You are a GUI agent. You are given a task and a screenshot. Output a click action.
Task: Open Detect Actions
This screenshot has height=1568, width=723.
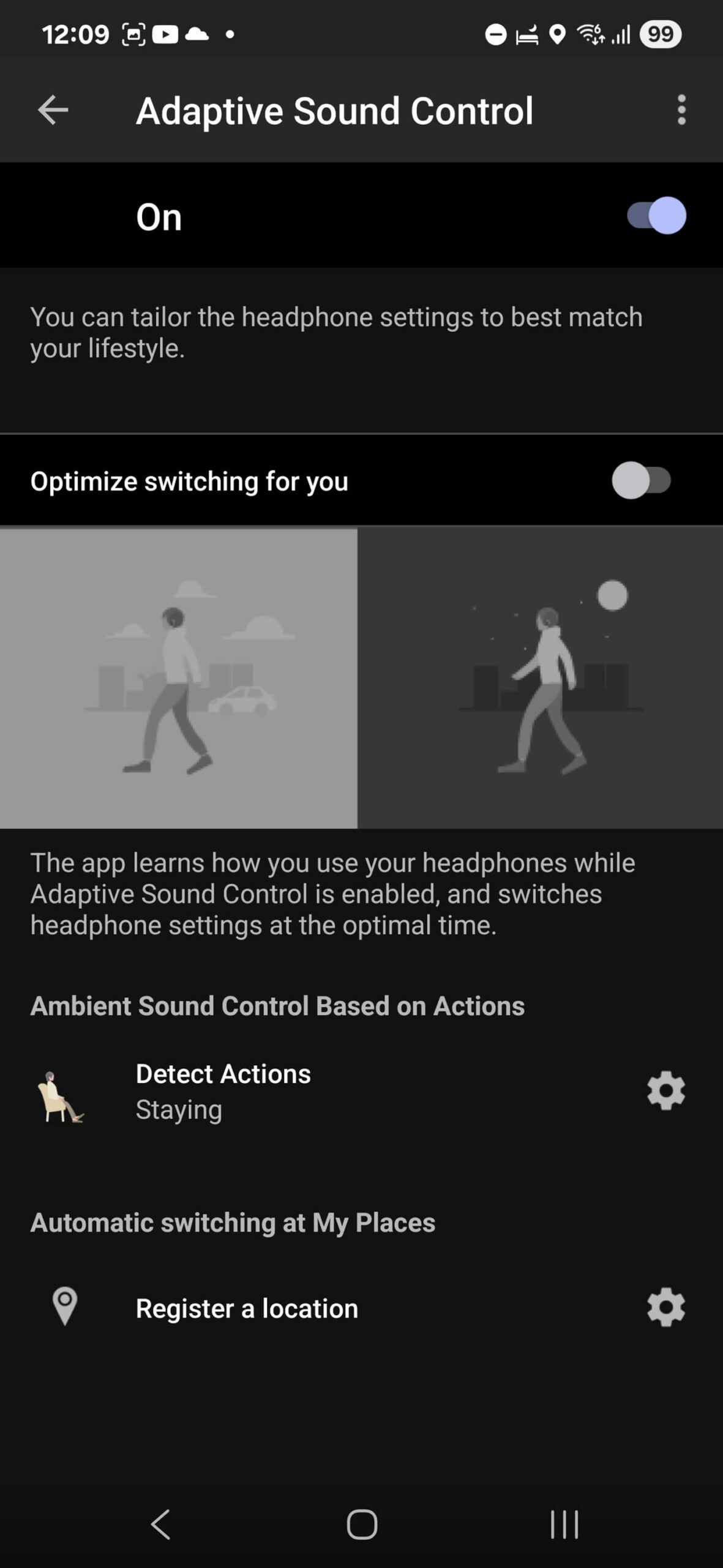(223, 1073)
